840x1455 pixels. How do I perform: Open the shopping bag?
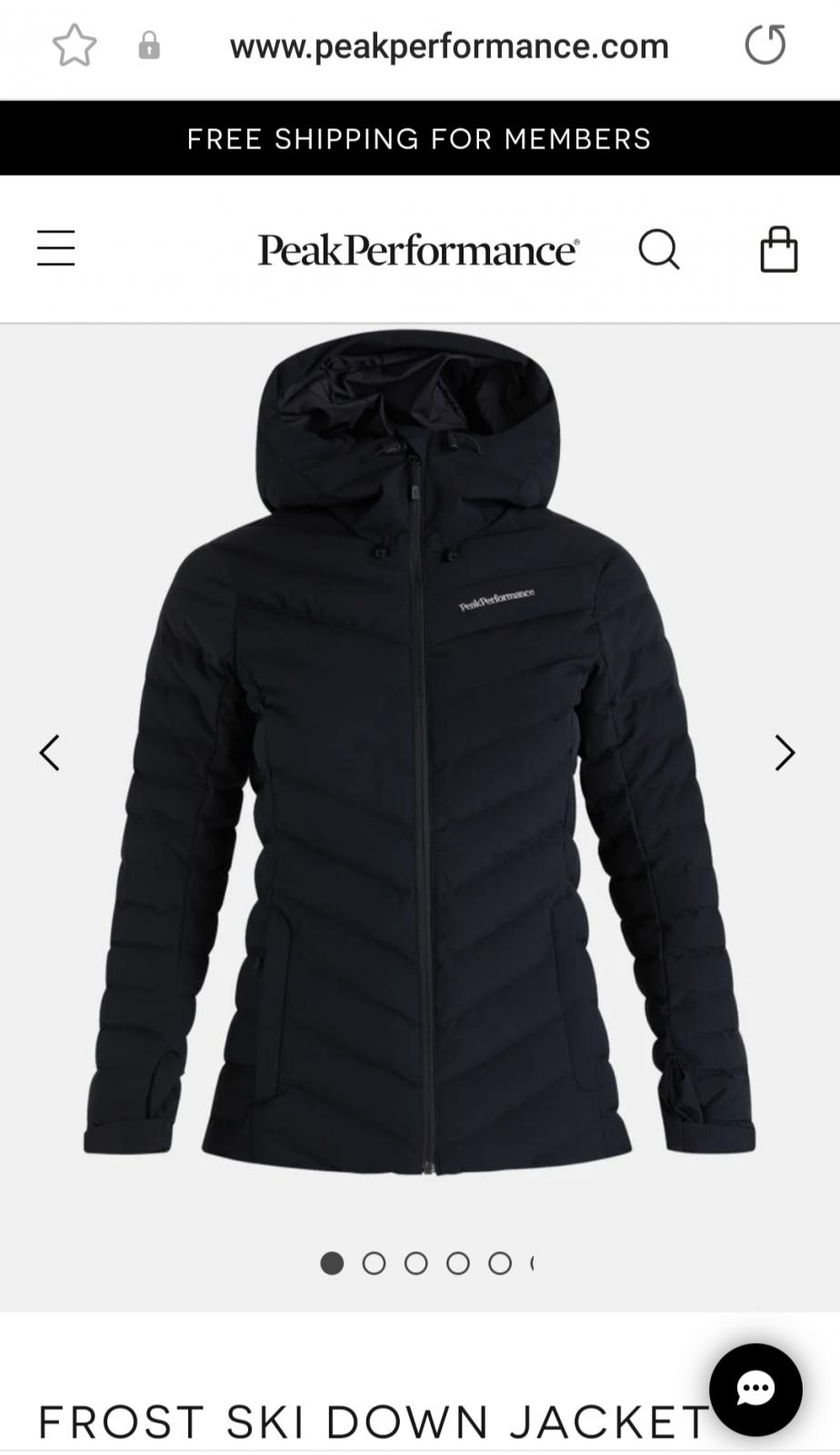779,249
